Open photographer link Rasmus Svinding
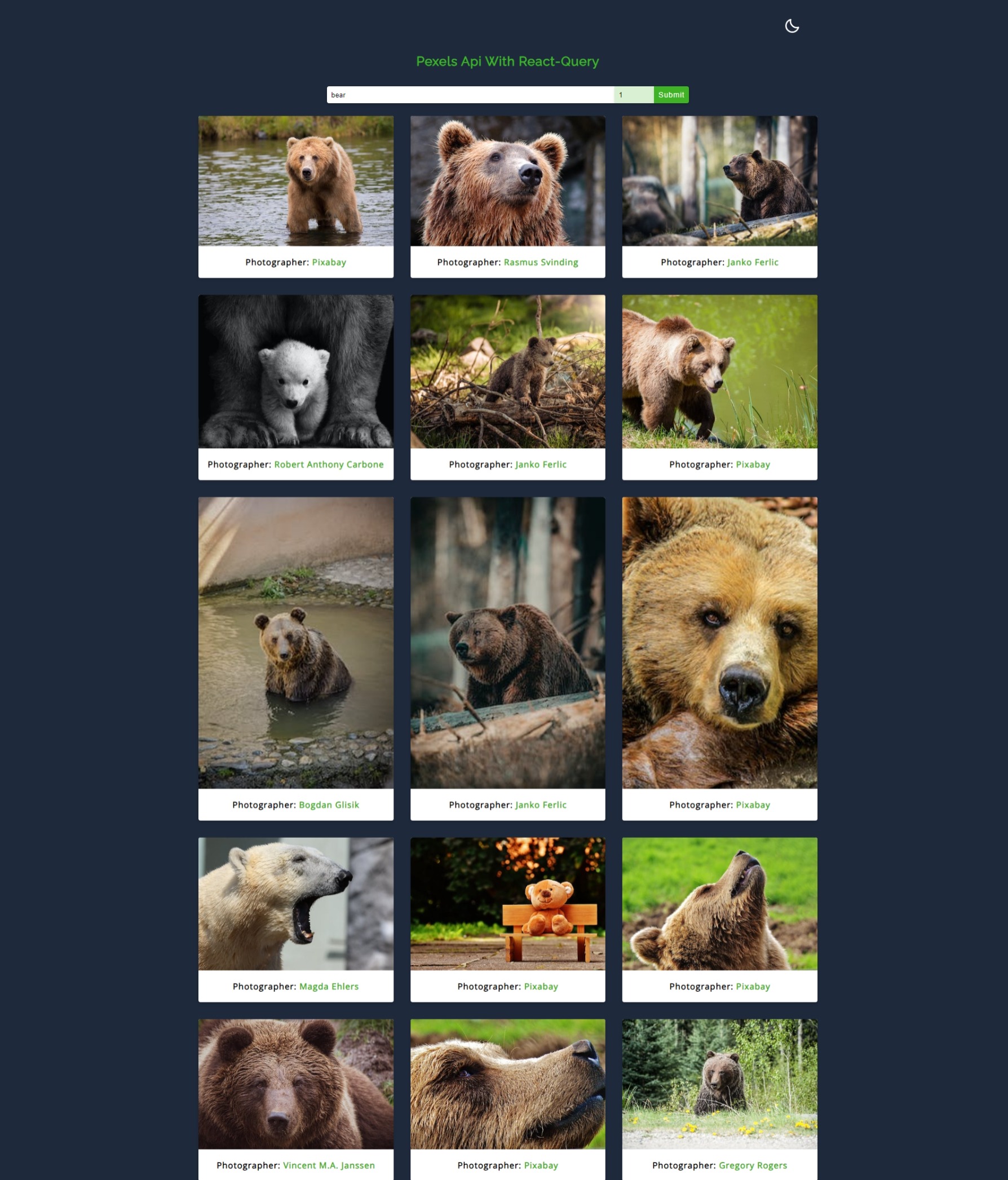1008x1180 pixels. pos(541,262)
